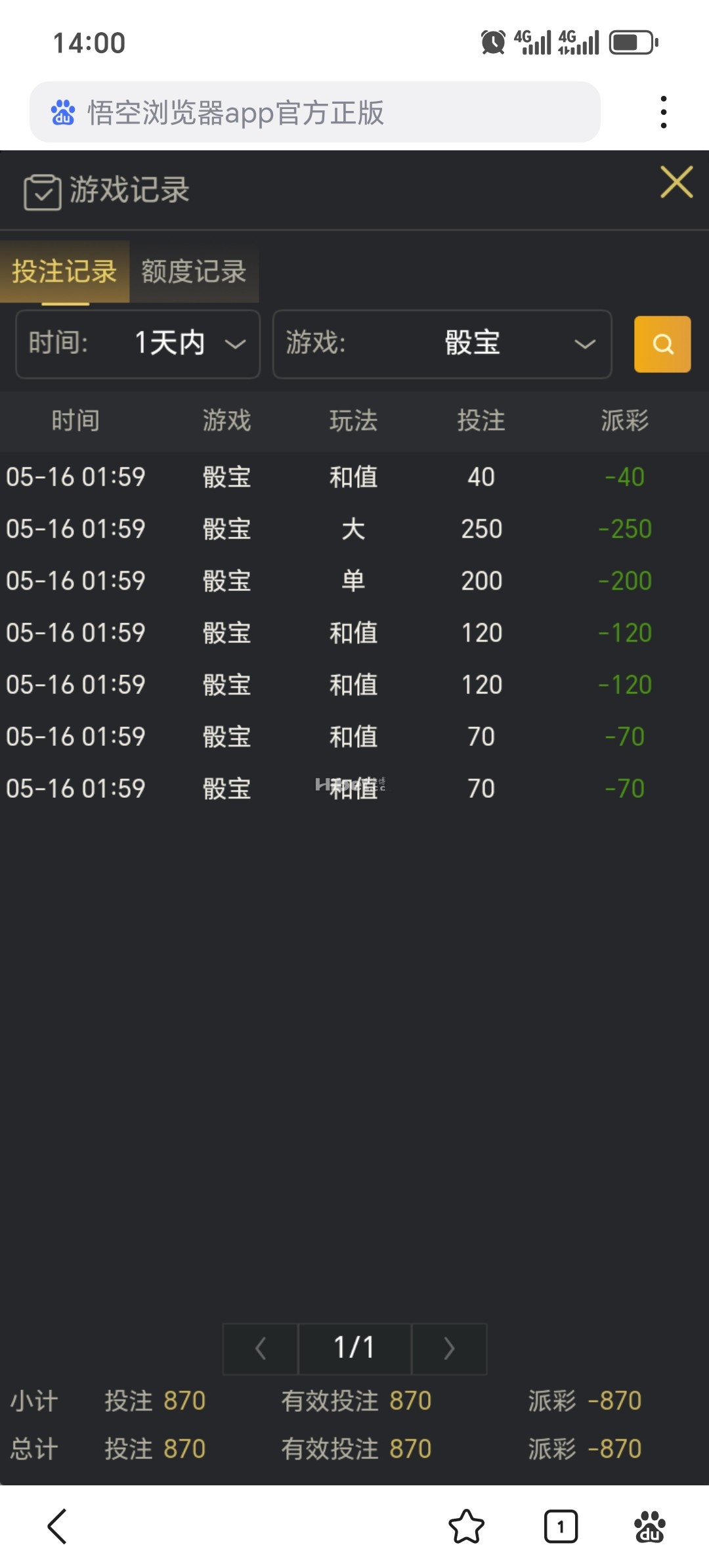This screenshot has height=1568, width=709.
Task: Tap the search magnifier button
Action: (x=662, y=344)
